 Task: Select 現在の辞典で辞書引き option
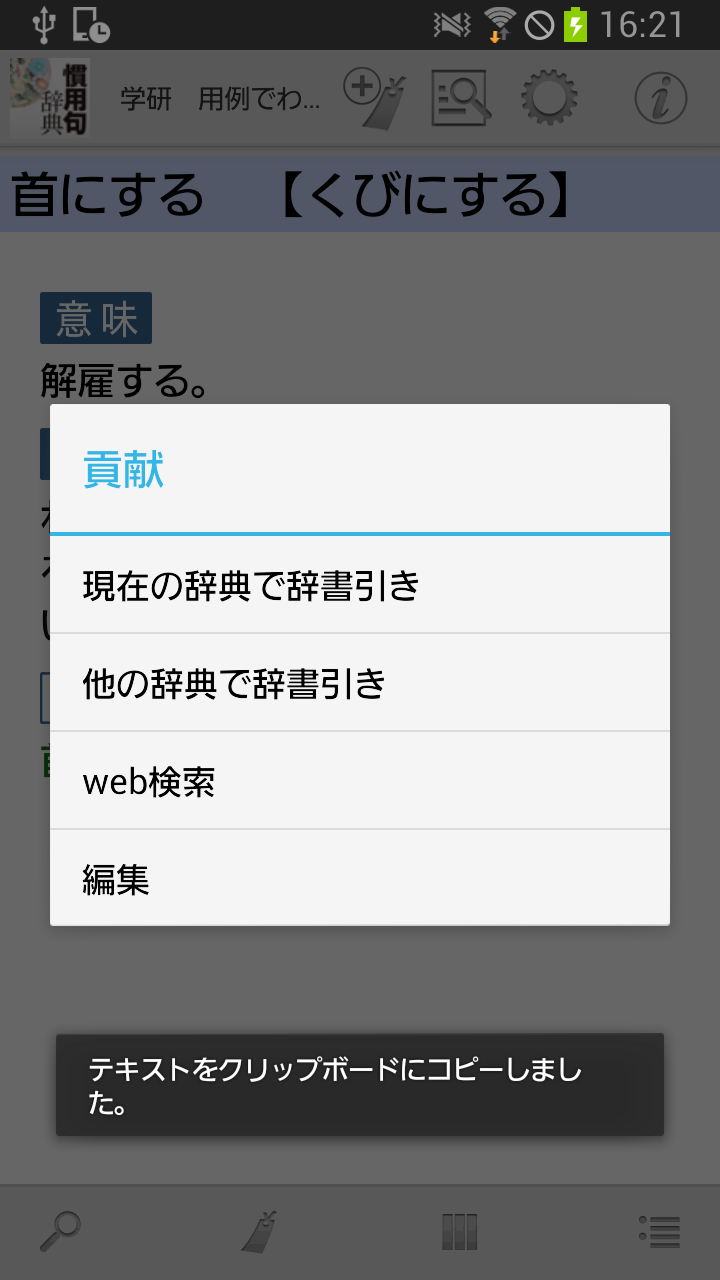pyautogui.click(x=360, y=585)
